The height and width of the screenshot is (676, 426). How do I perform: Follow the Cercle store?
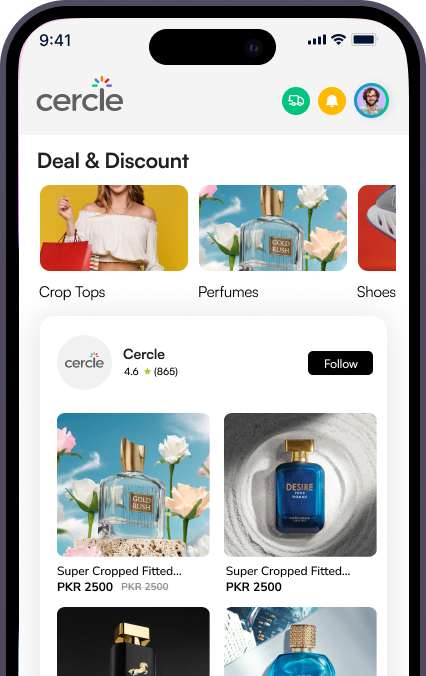point(340,363)
